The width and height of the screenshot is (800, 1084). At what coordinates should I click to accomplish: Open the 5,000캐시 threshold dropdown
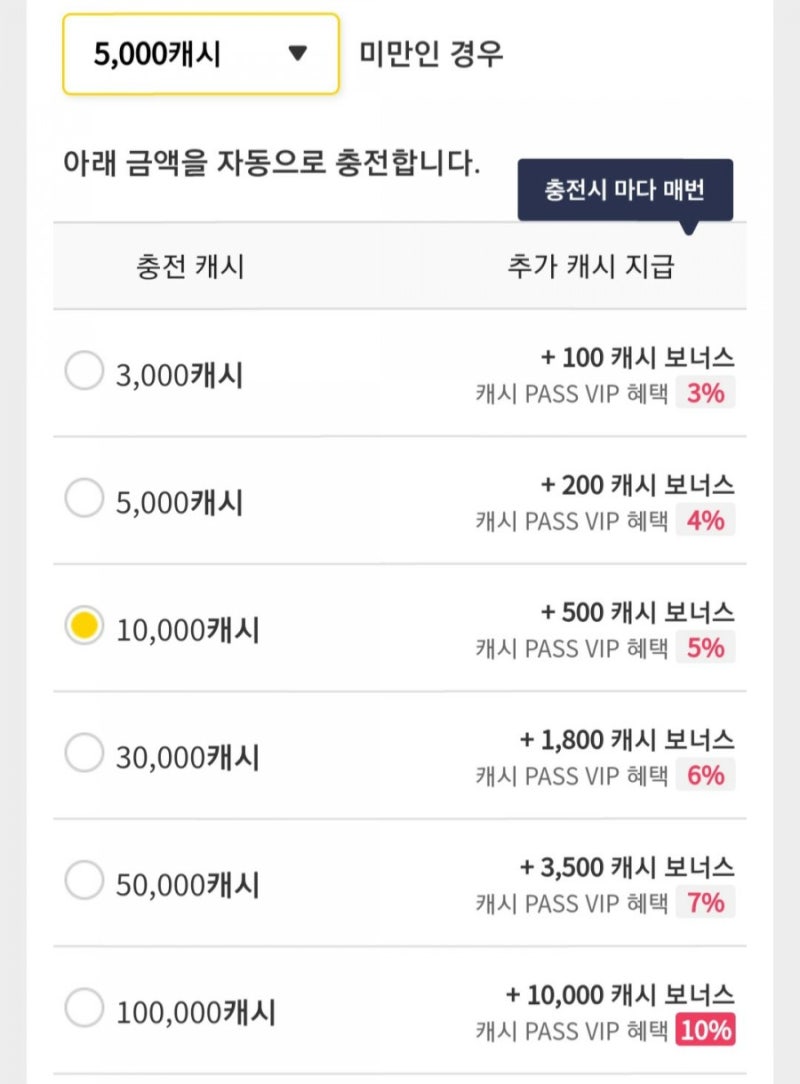pyautogui.click(x=200, y=52)
